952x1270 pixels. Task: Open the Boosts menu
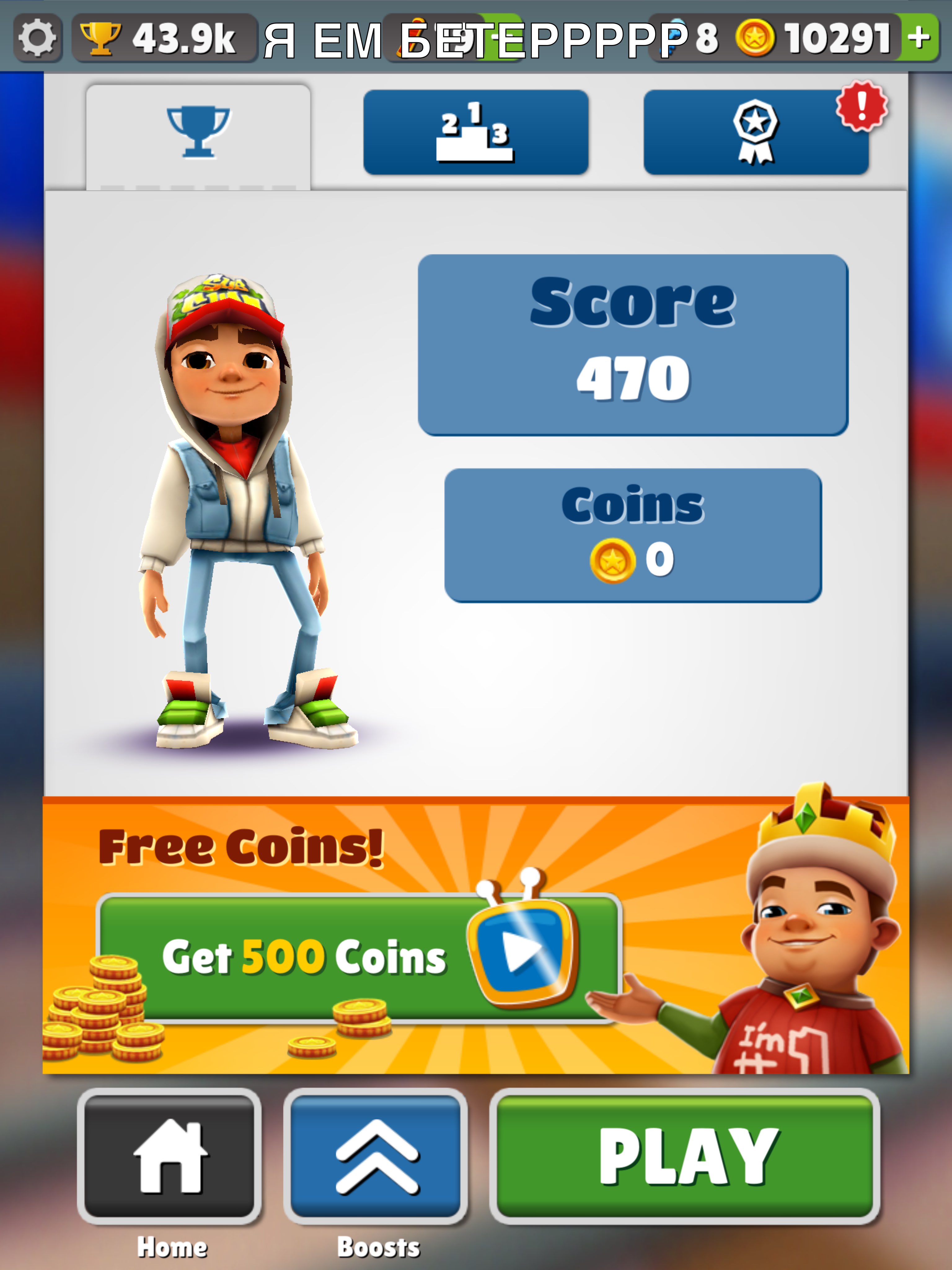click(x=376, y=1156)
